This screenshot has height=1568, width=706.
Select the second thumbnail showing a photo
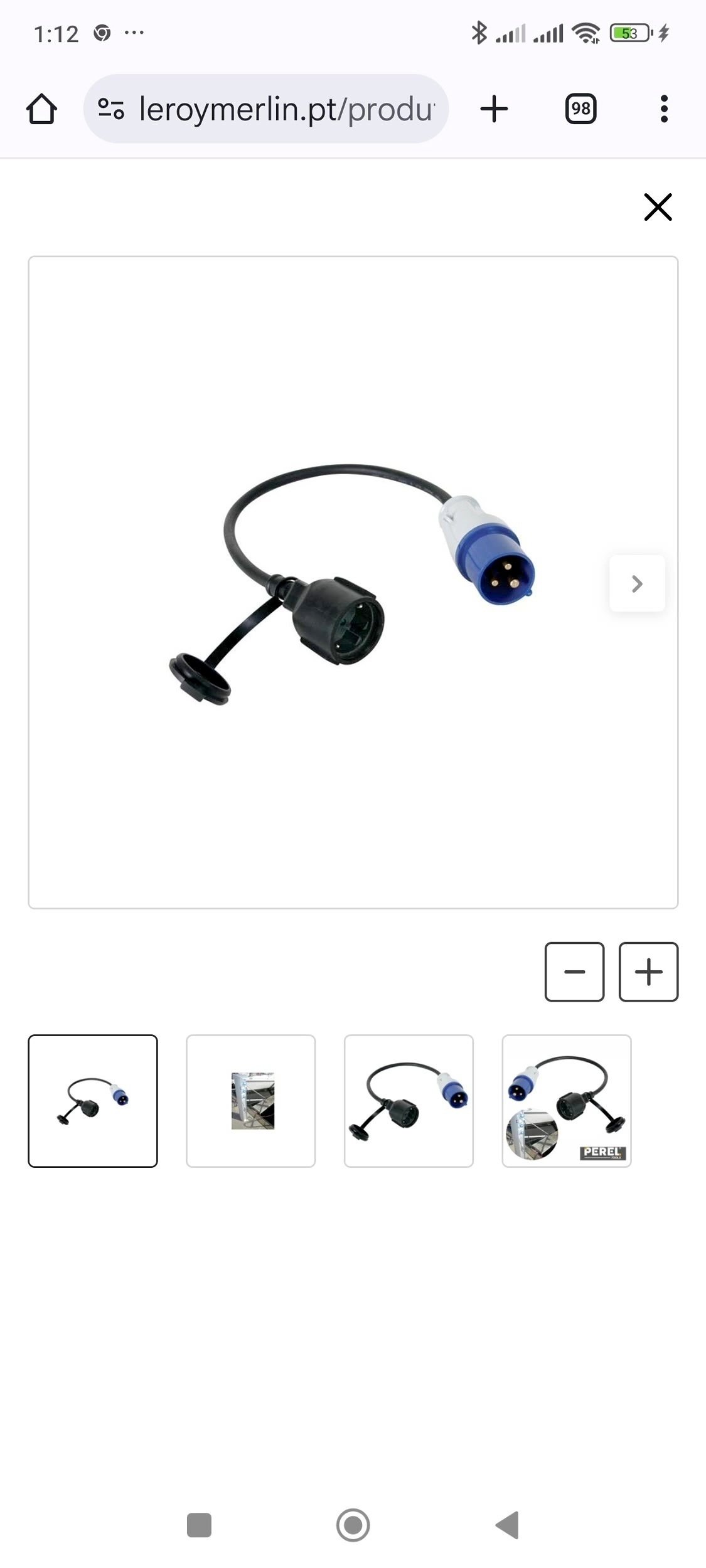click(251, 1101)
